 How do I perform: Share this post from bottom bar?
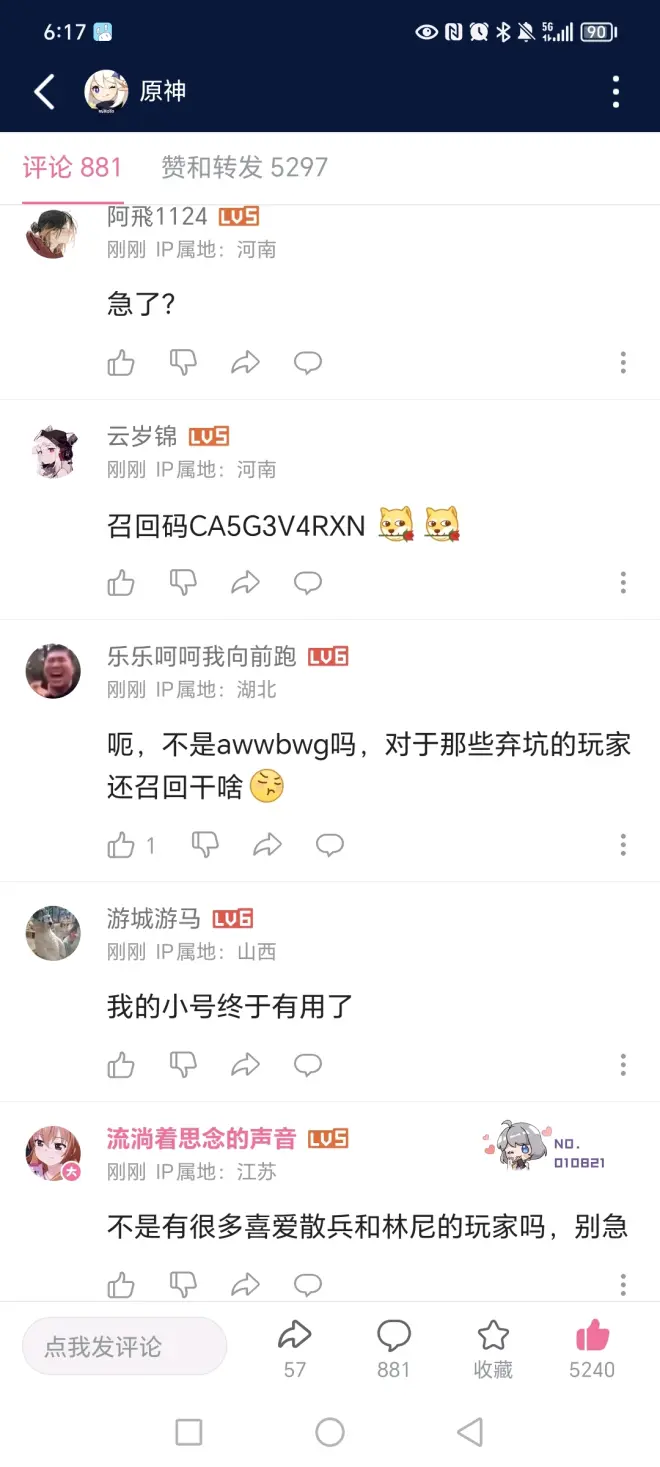[x=294, y=1346]
